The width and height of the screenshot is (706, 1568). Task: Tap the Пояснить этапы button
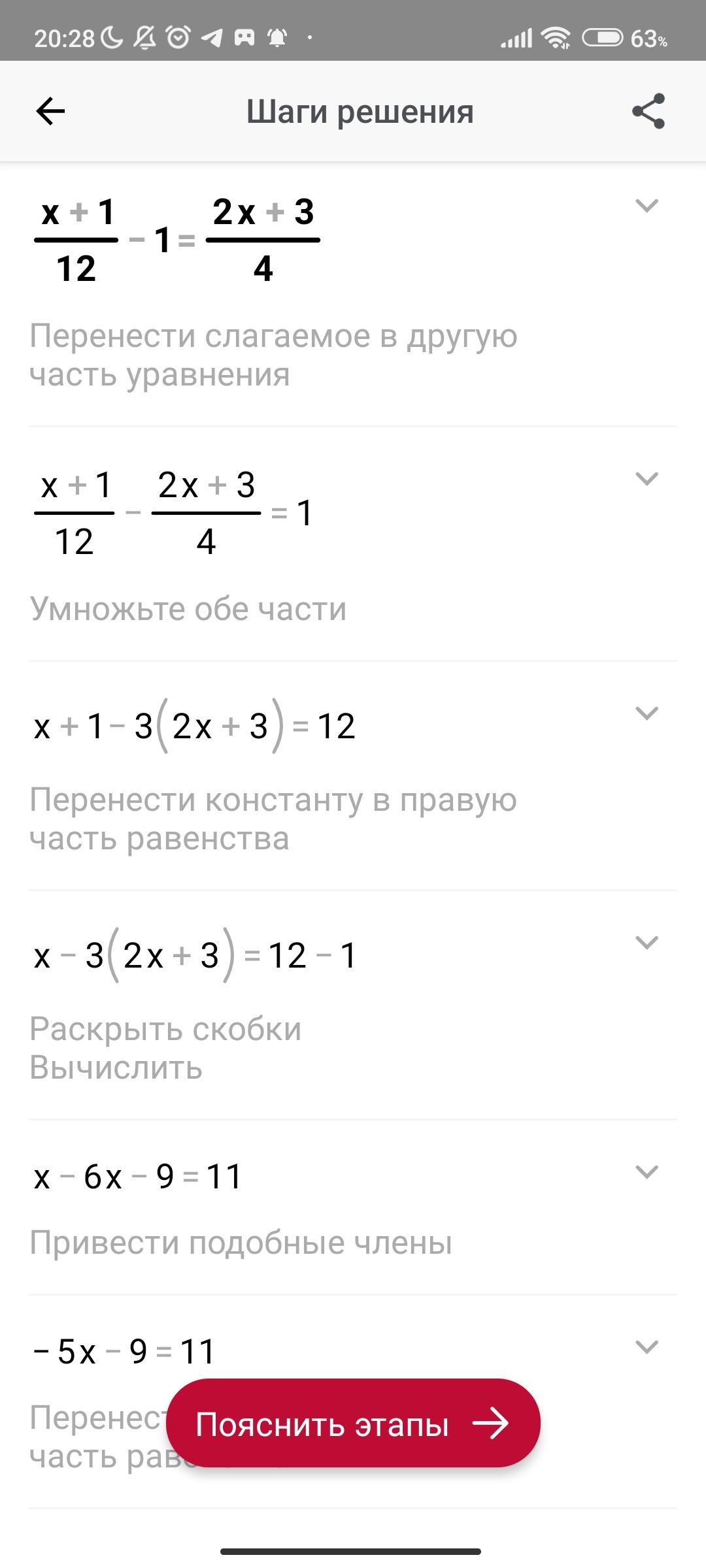click(x=353, y=1424)
